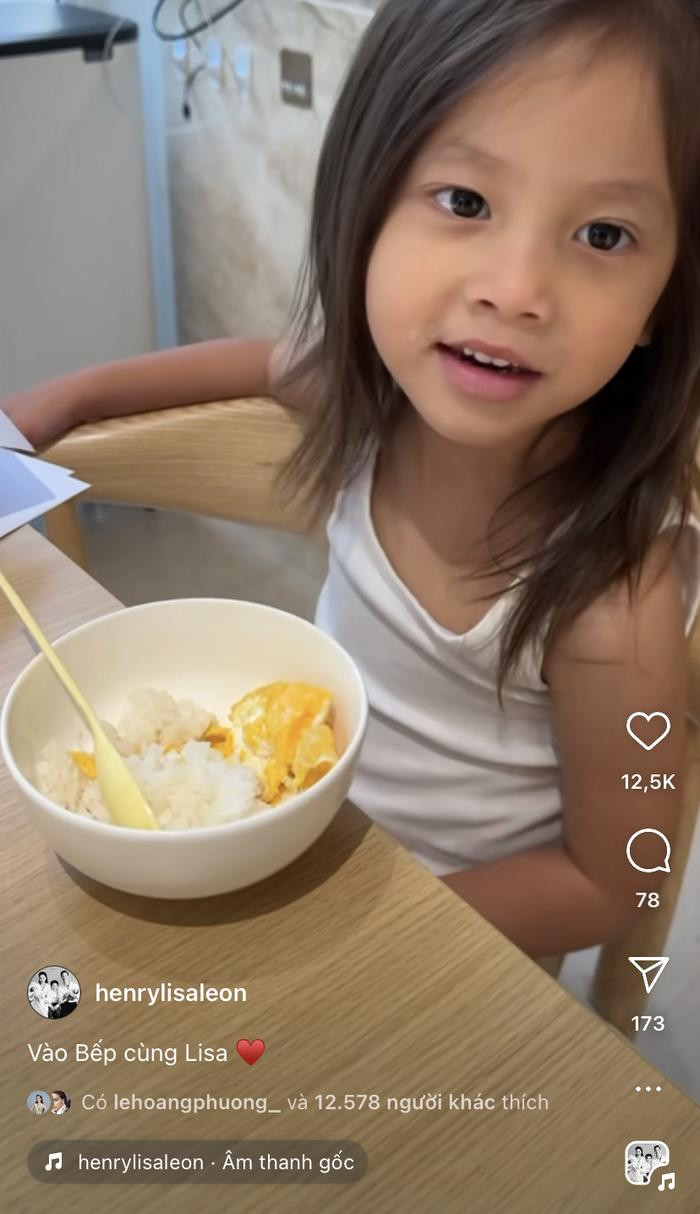Open the original audio chip henrylisaleon · Âm thanh gốc
700x1214 pixels.
click(197, 1162)
